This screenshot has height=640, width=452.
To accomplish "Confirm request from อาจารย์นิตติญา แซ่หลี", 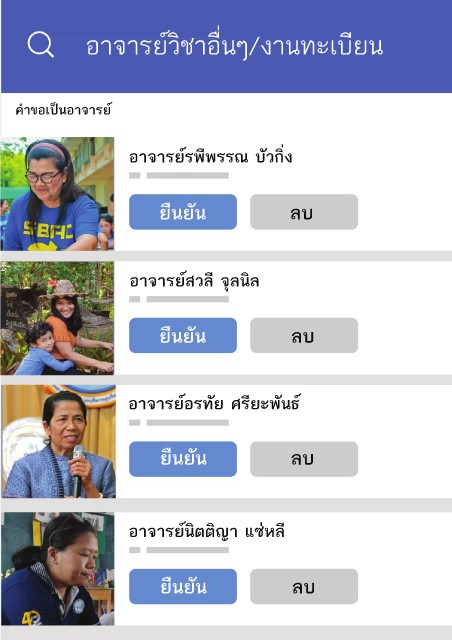I will click(x=183, y=586).
